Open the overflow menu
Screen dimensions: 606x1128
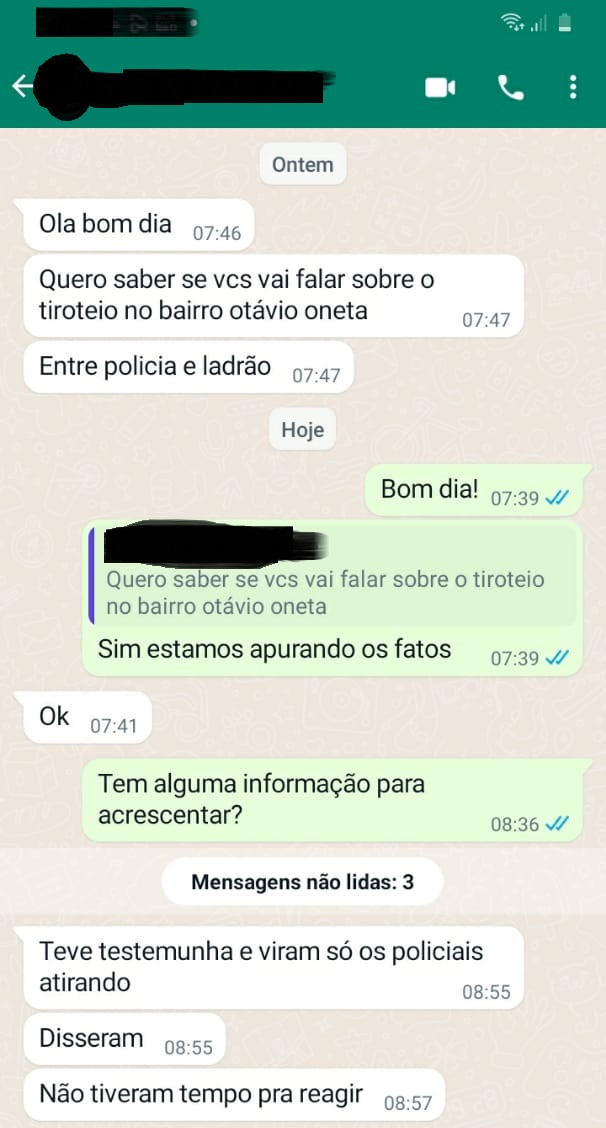(x=572, y=88)
